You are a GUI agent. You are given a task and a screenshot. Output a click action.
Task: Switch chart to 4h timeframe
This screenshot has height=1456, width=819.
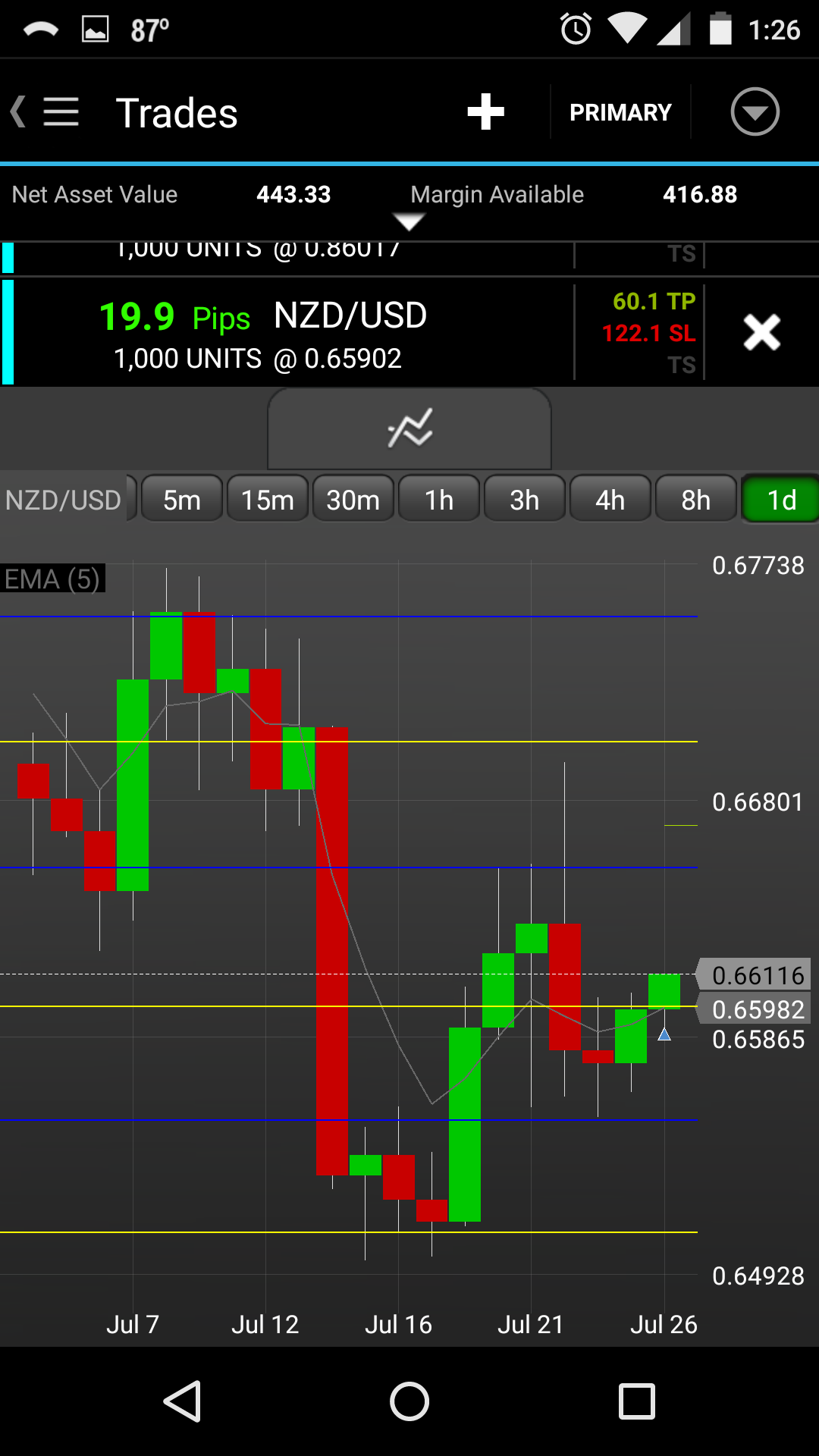pos(610,500)
